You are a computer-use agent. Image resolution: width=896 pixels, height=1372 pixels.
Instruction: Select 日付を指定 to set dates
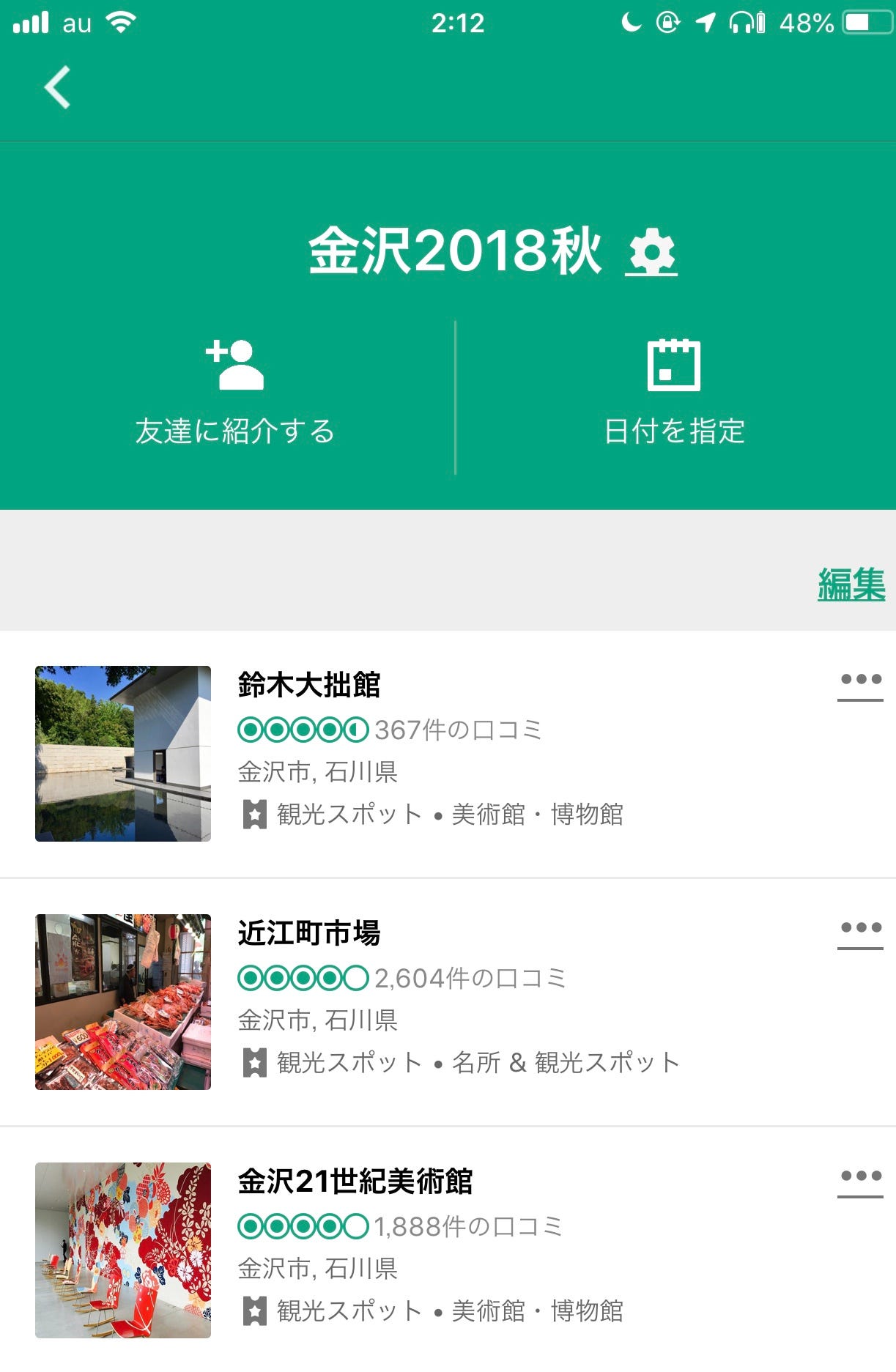tap(674, 396)
